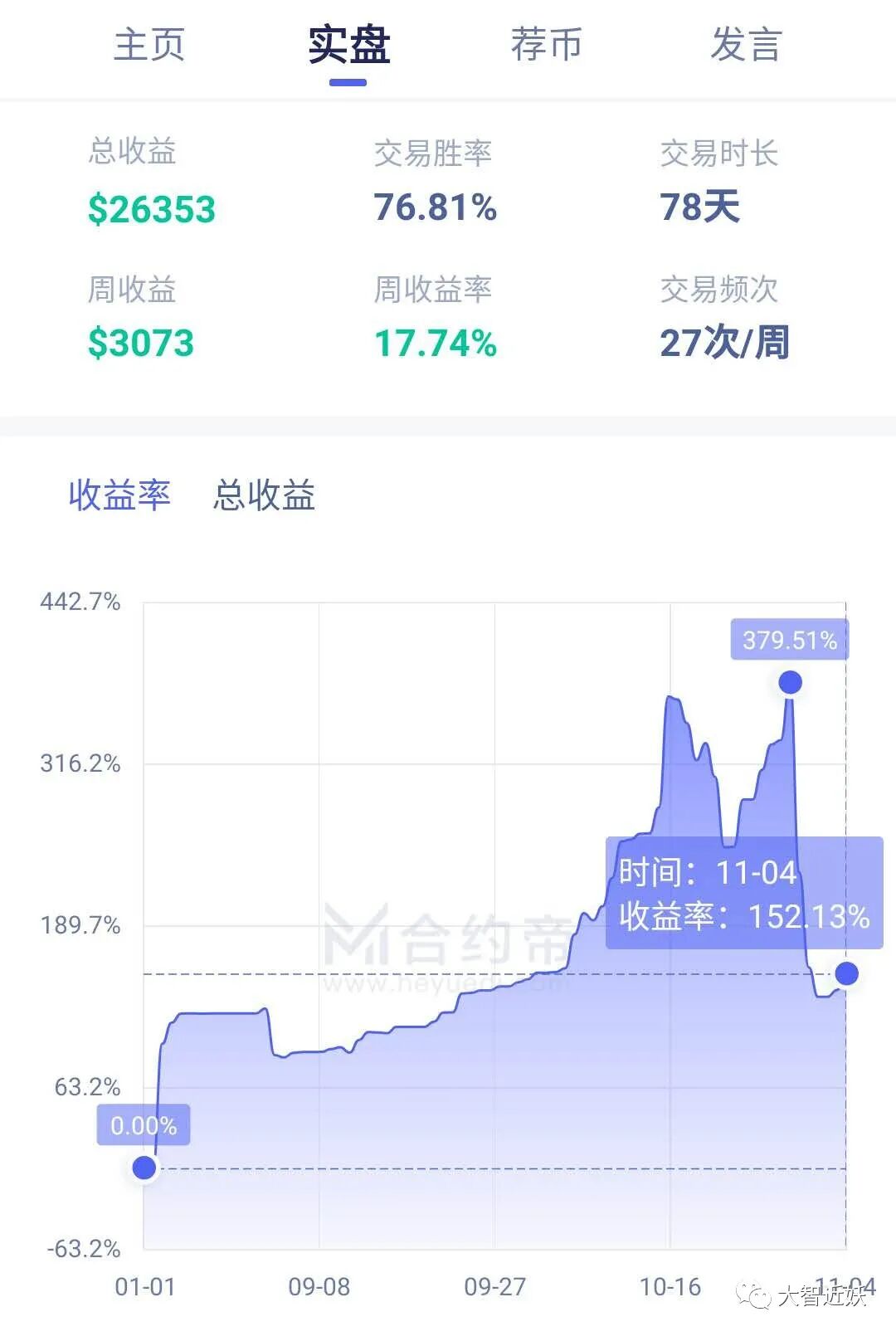Screen dimensions: 896x1336
Task: Tap the 0.00% starting point on chart
Action: click(x=144, y=1168)
